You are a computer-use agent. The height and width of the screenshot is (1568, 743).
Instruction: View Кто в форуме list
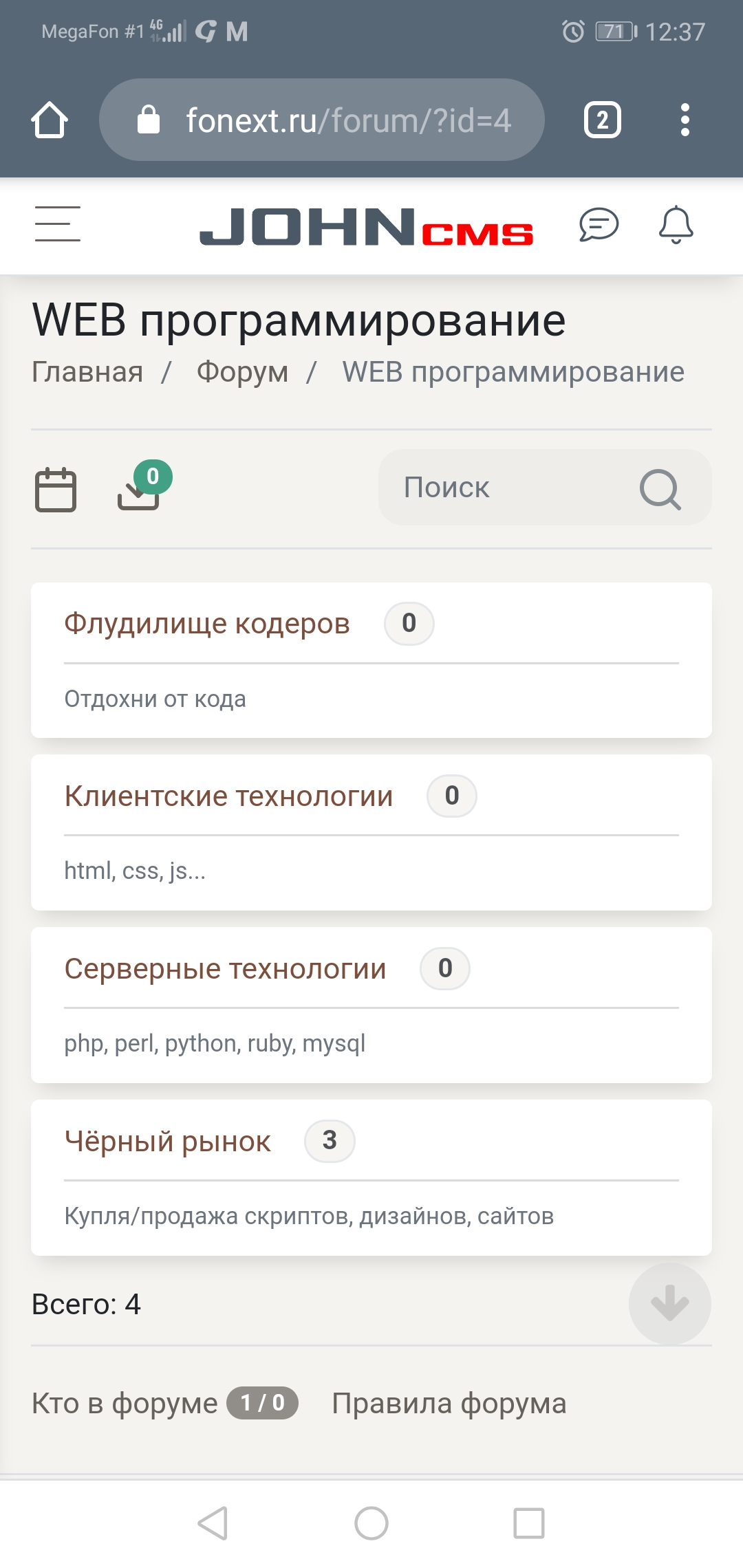(125, 1404)
